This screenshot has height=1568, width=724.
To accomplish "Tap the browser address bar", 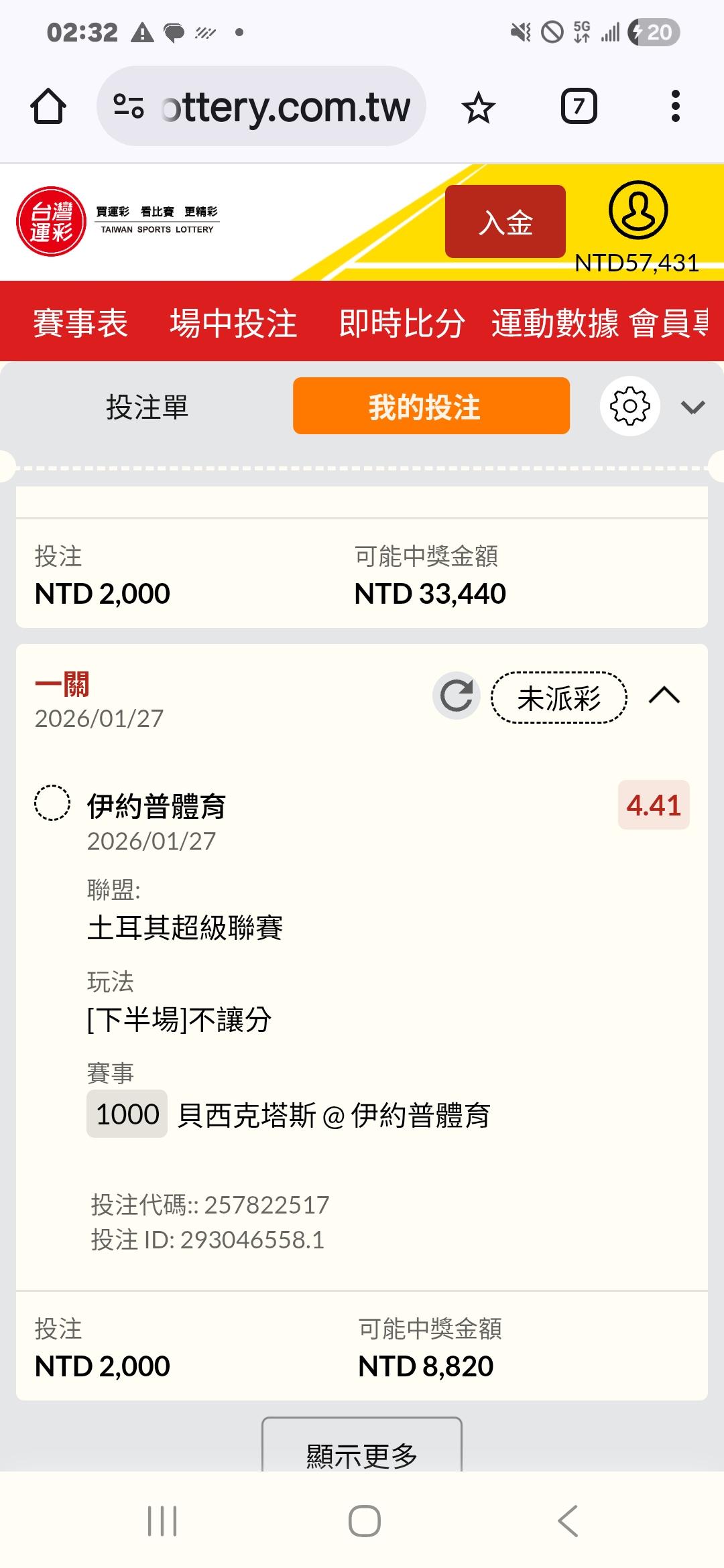I will point(261,107).
